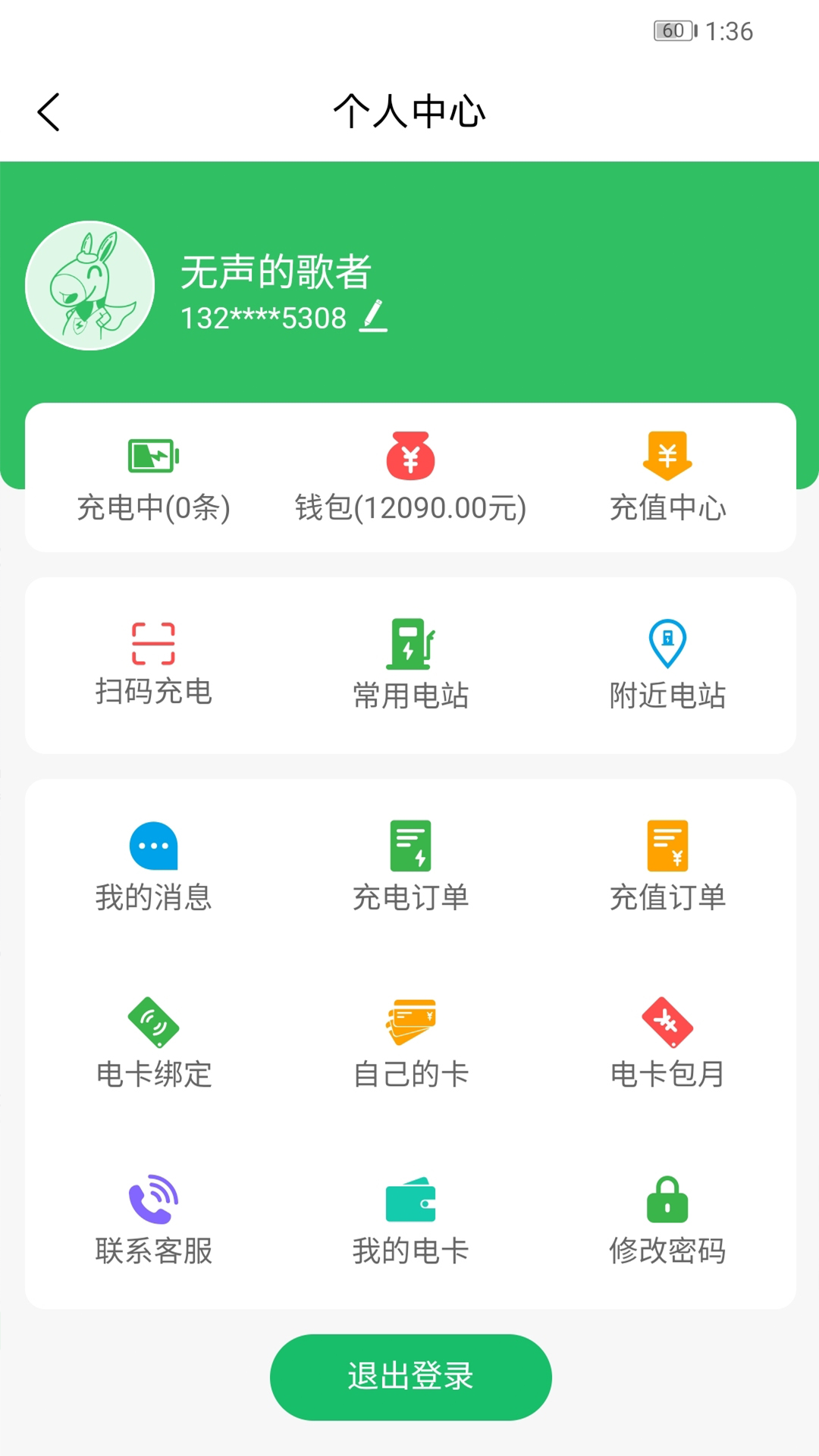
Task: Contact customer service (联系客服)
Action: click(x=154, y=1213)
